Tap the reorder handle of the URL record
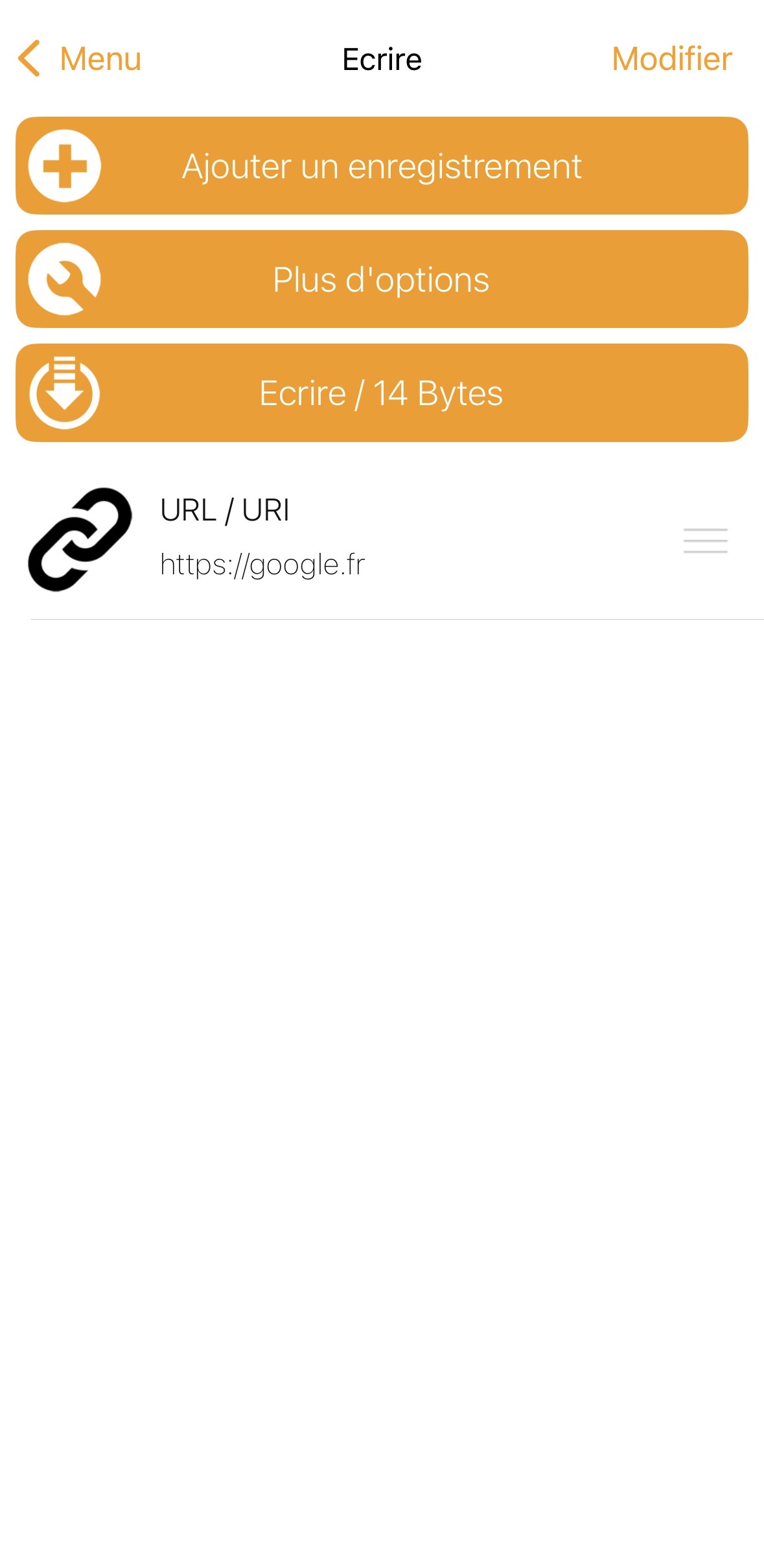This screenshot has width=764, height=1568. coord(705,540)
